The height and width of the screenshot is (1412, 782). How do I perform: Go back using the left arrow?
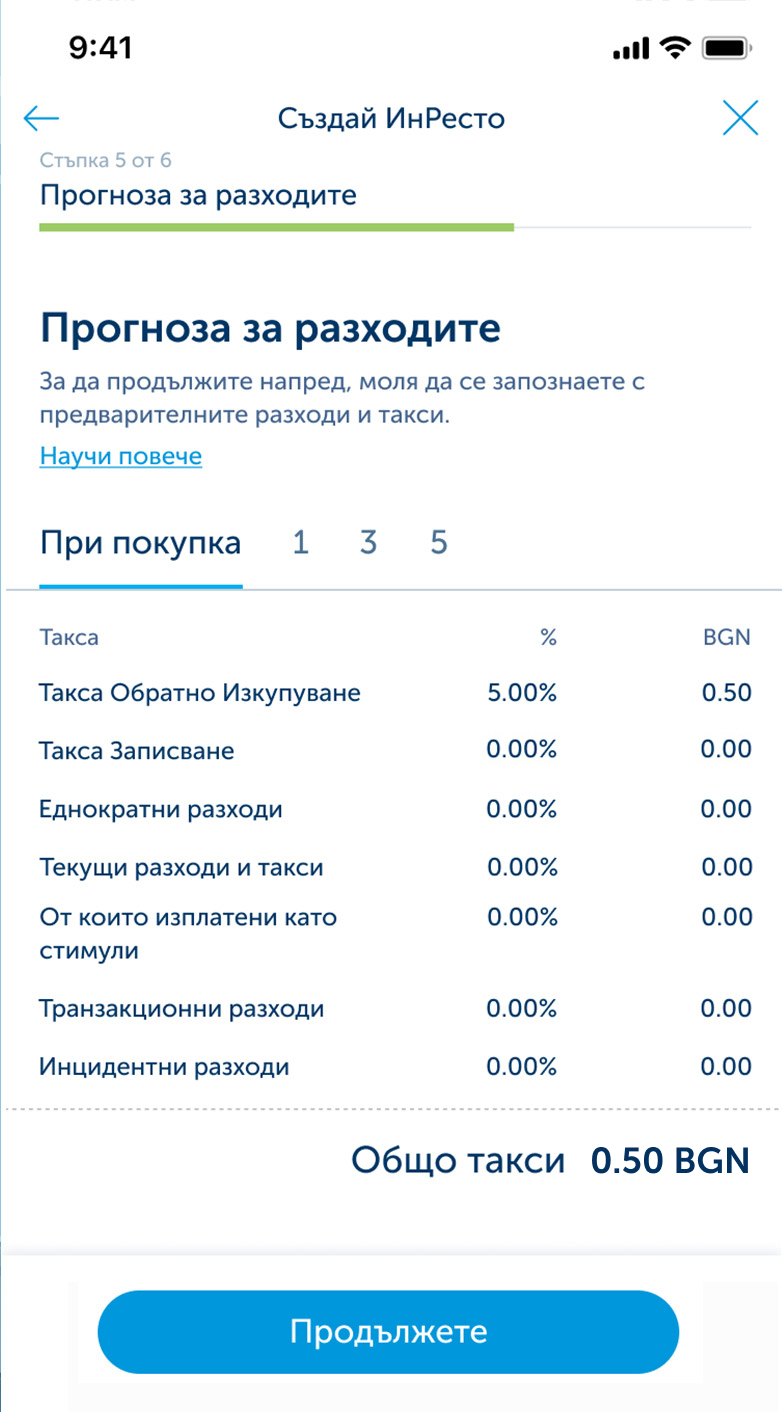41,119
